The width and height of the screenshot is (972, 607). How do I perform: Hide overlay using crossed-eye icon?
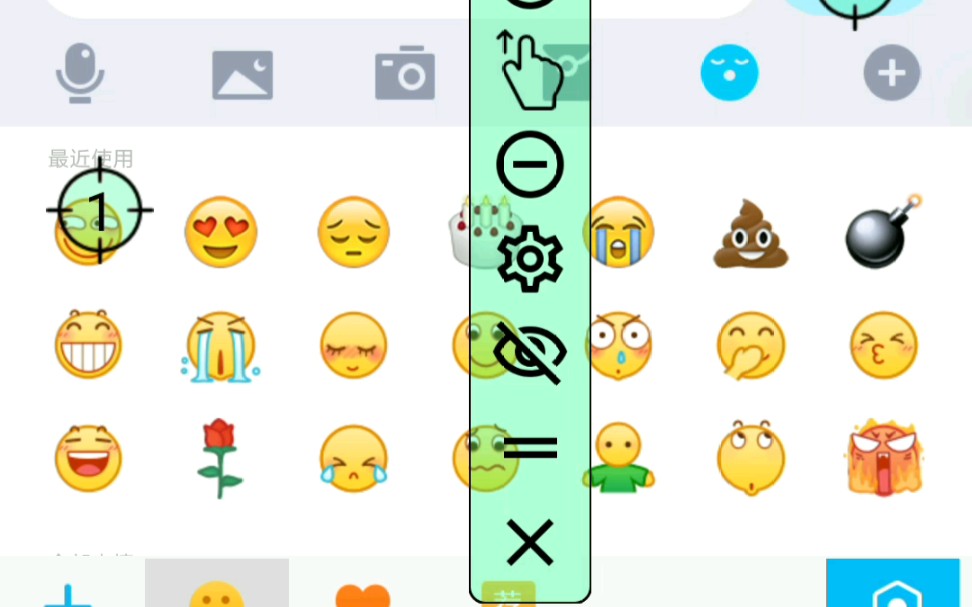pyautogui.click(x=530, y=352)
